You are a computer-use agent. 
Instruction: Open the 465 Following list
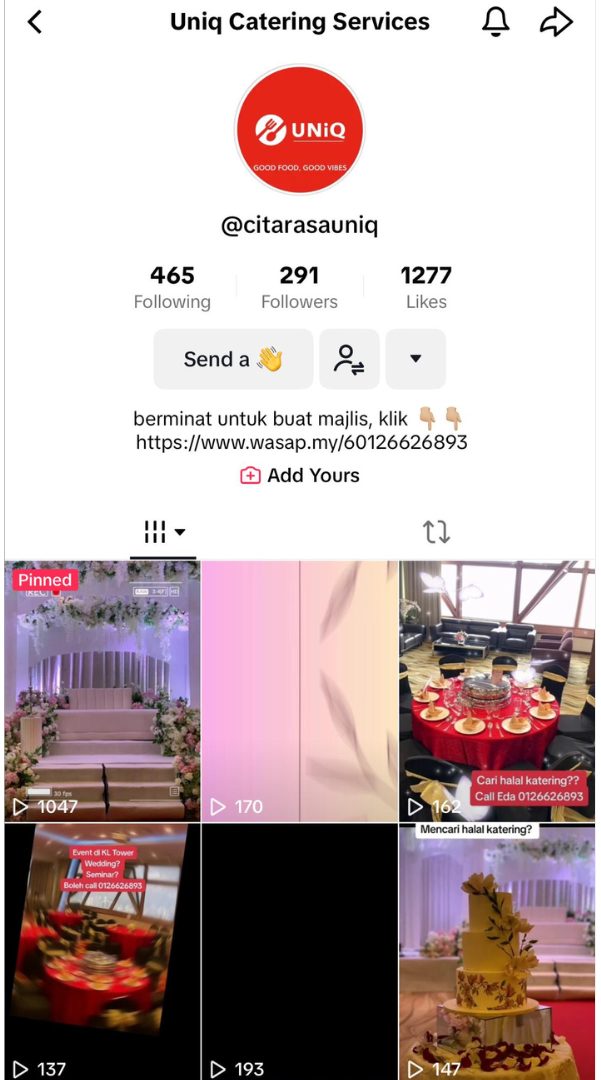point(172,287)
